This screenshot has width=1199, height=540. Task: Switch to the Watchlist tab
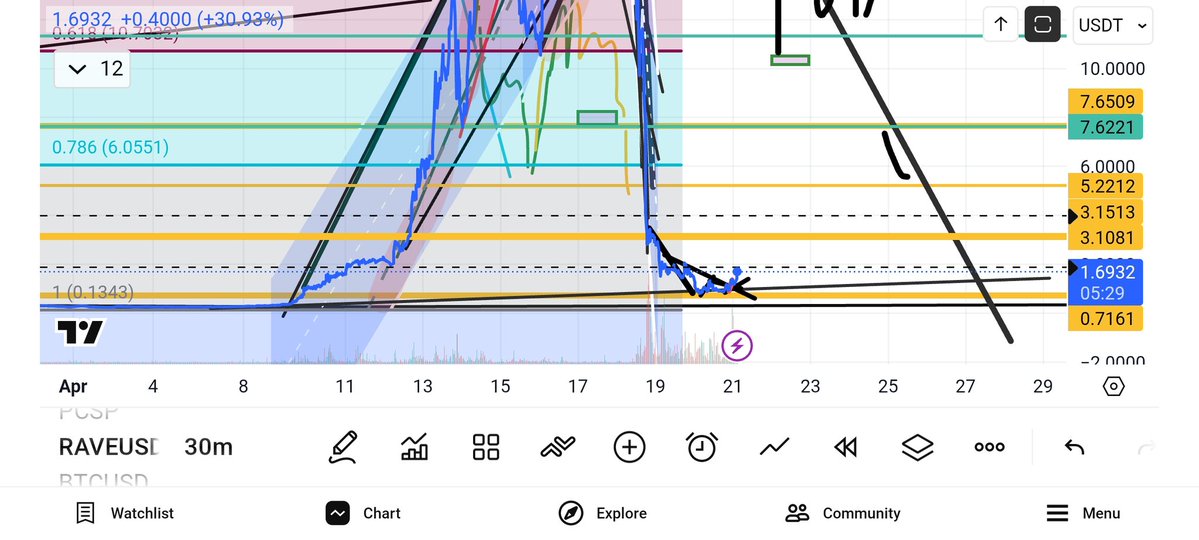125,513
